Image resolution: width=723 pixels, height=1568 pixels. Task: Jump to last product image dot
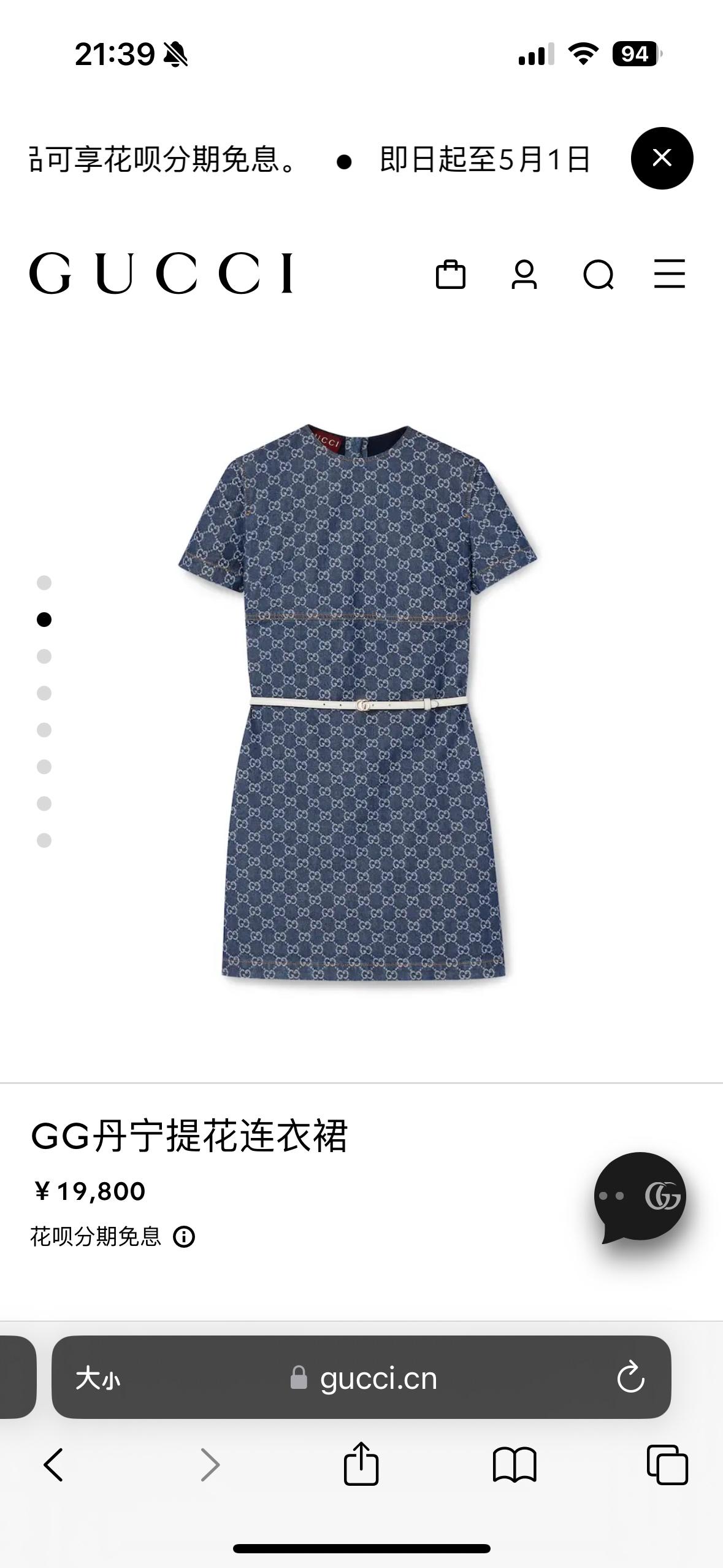tap(44, 840)
